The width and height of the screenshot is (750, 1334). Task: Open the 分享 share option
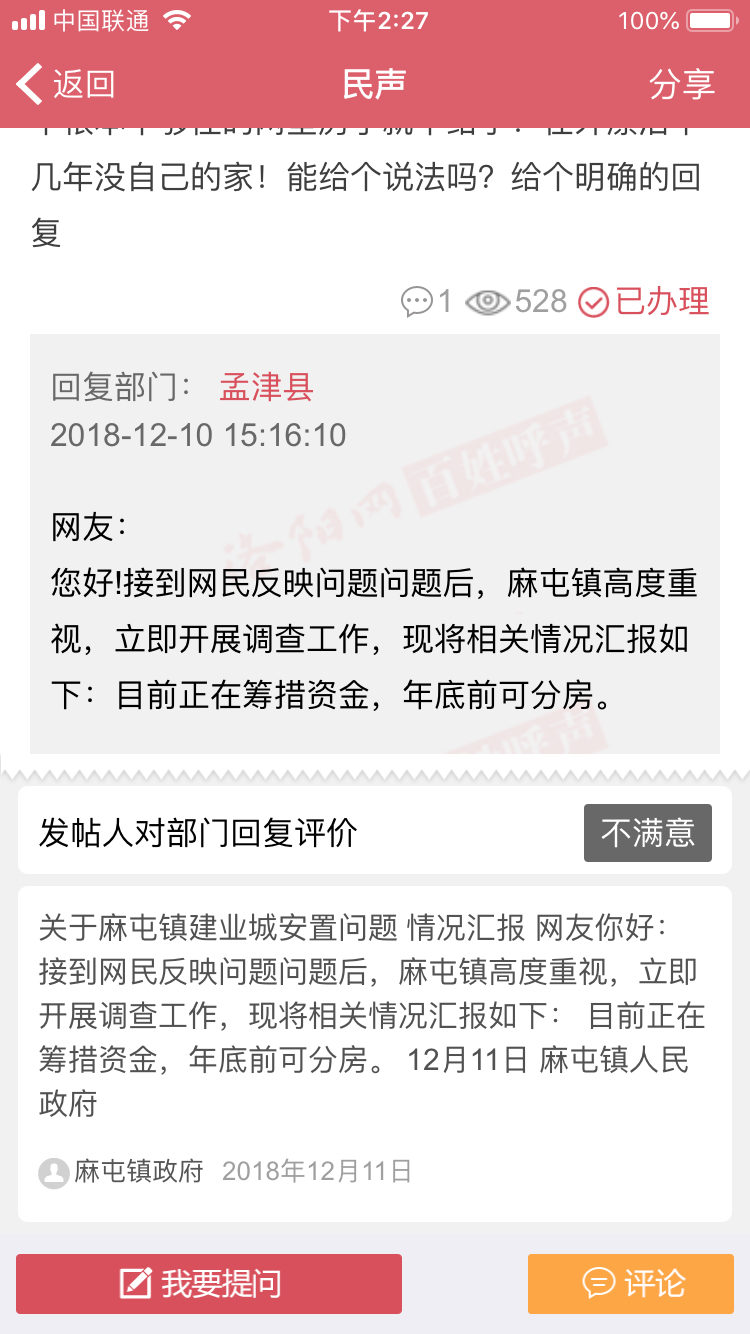tap(682, 84)
